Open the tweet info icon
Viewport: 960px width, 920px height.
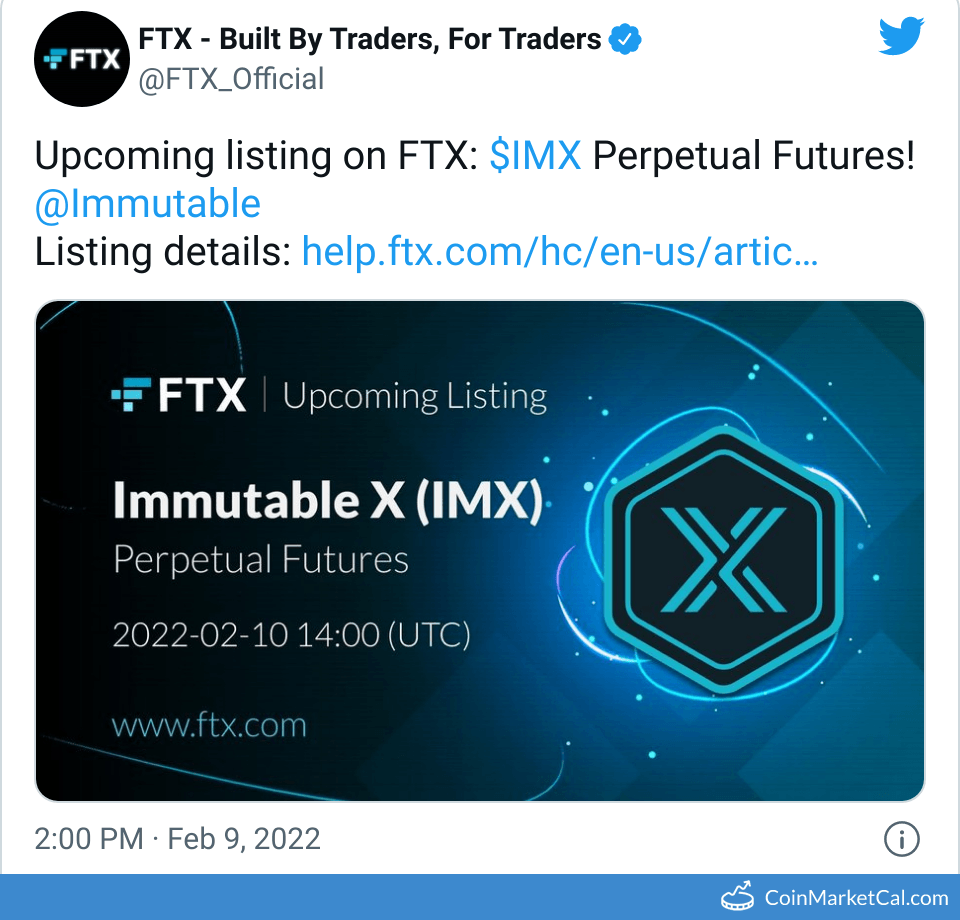[901, 839]
